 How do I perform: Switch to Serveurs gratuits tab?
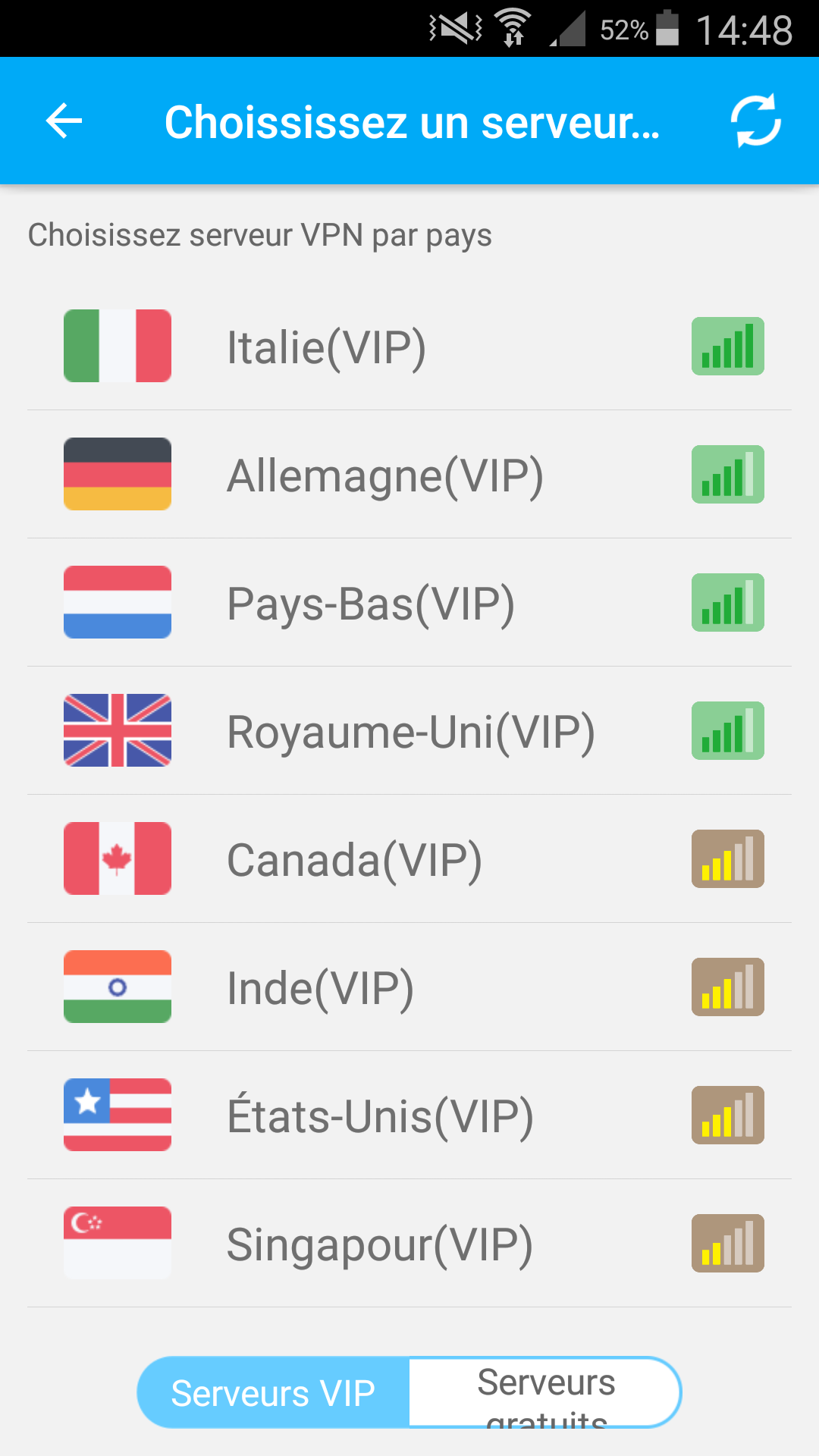tap(545, 1392)
